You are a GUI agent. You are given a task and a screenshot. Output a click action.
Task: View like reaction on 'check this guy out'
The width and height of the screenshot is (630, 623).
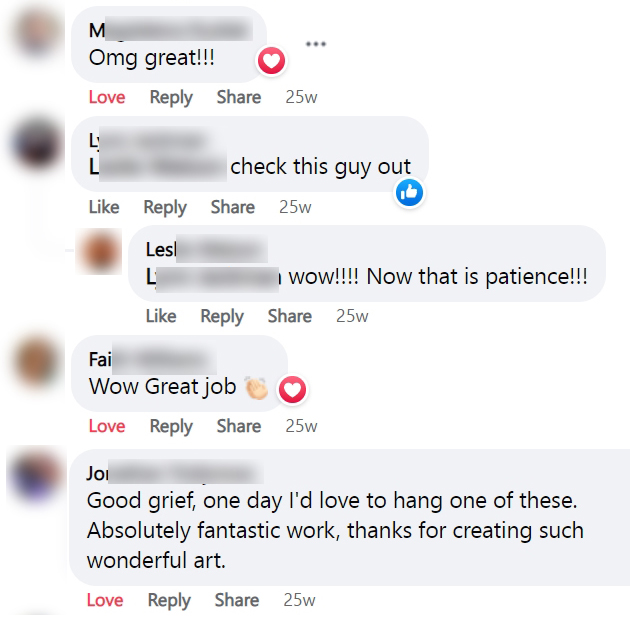[x=409, y=193]
